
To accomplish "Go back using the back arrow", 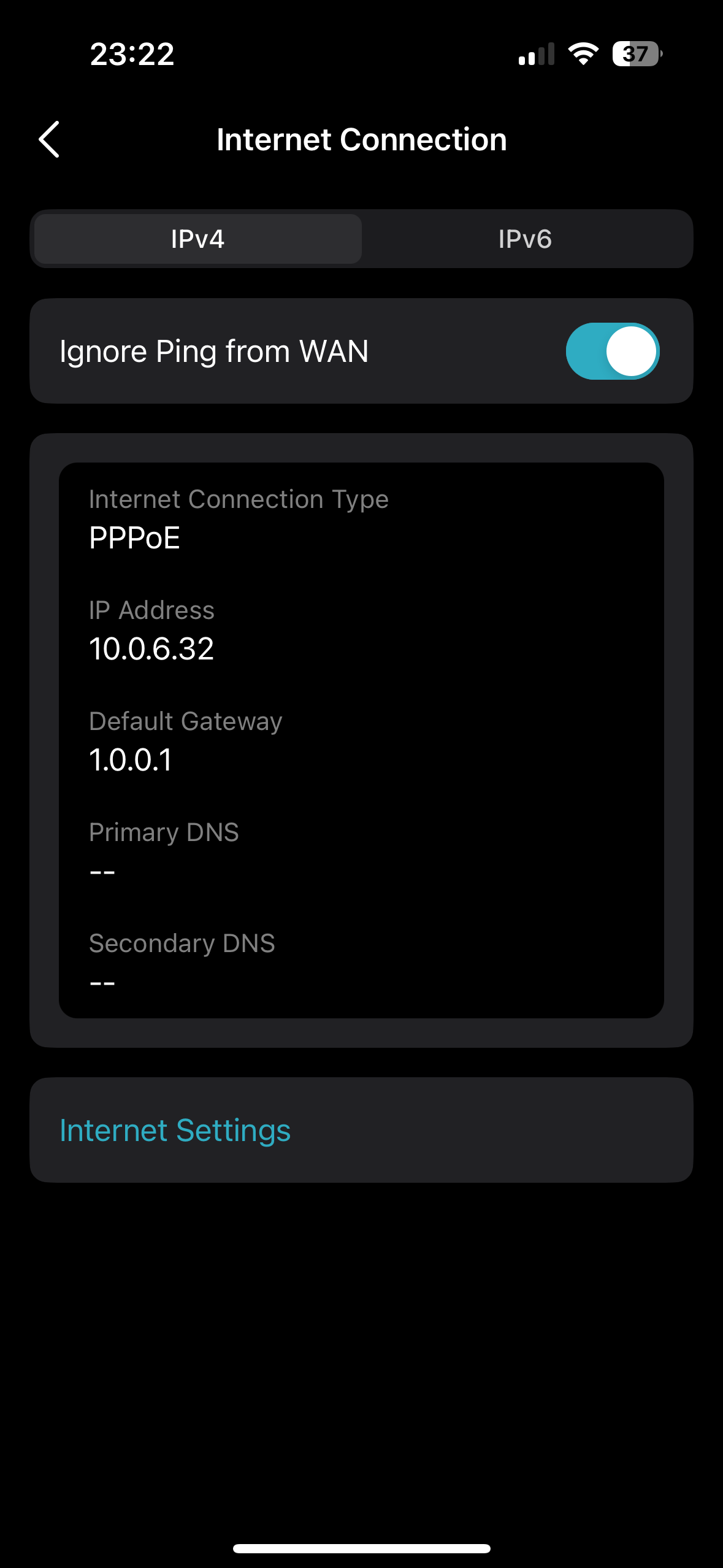I will [x=49, y=139].
